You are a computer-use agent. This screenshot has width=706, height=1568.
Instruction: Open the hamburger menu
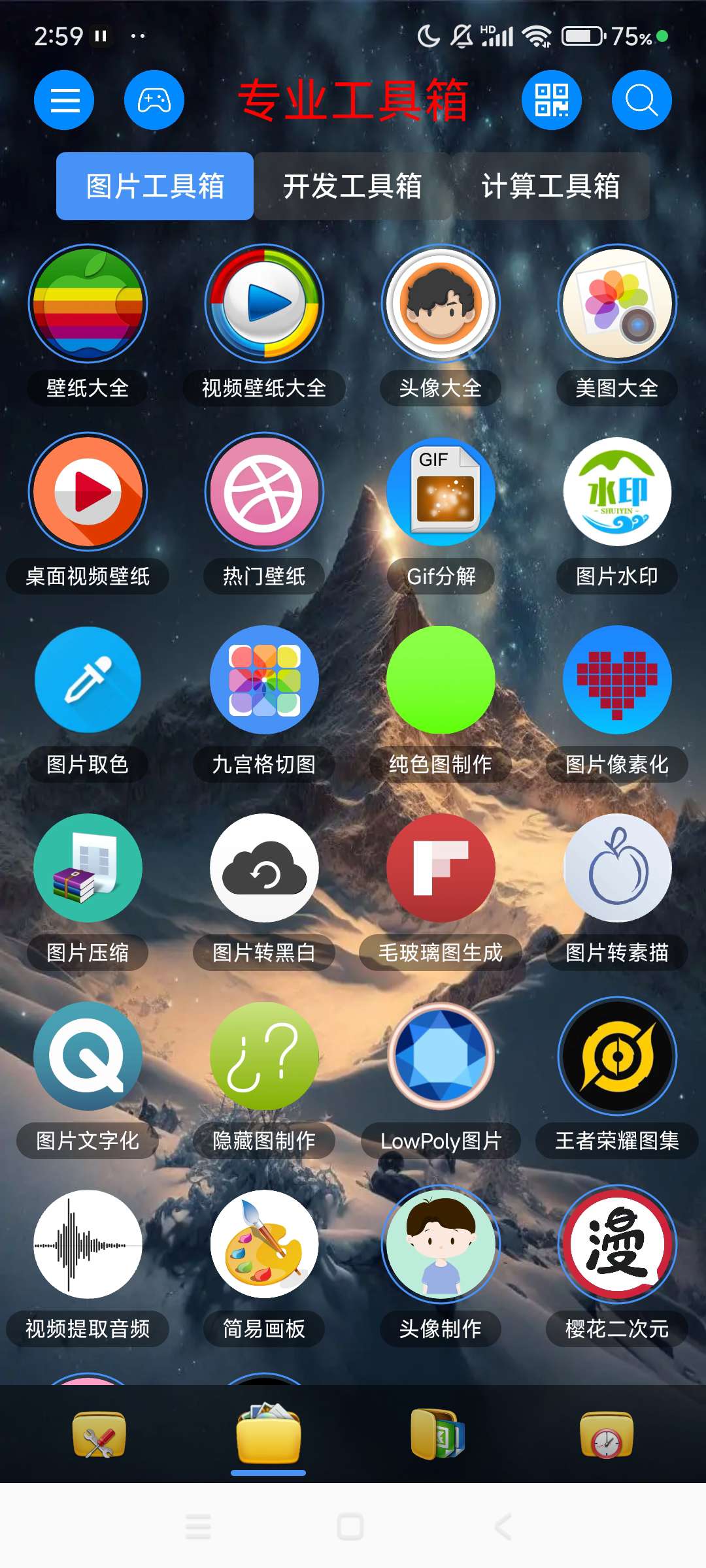pos(64,100)
